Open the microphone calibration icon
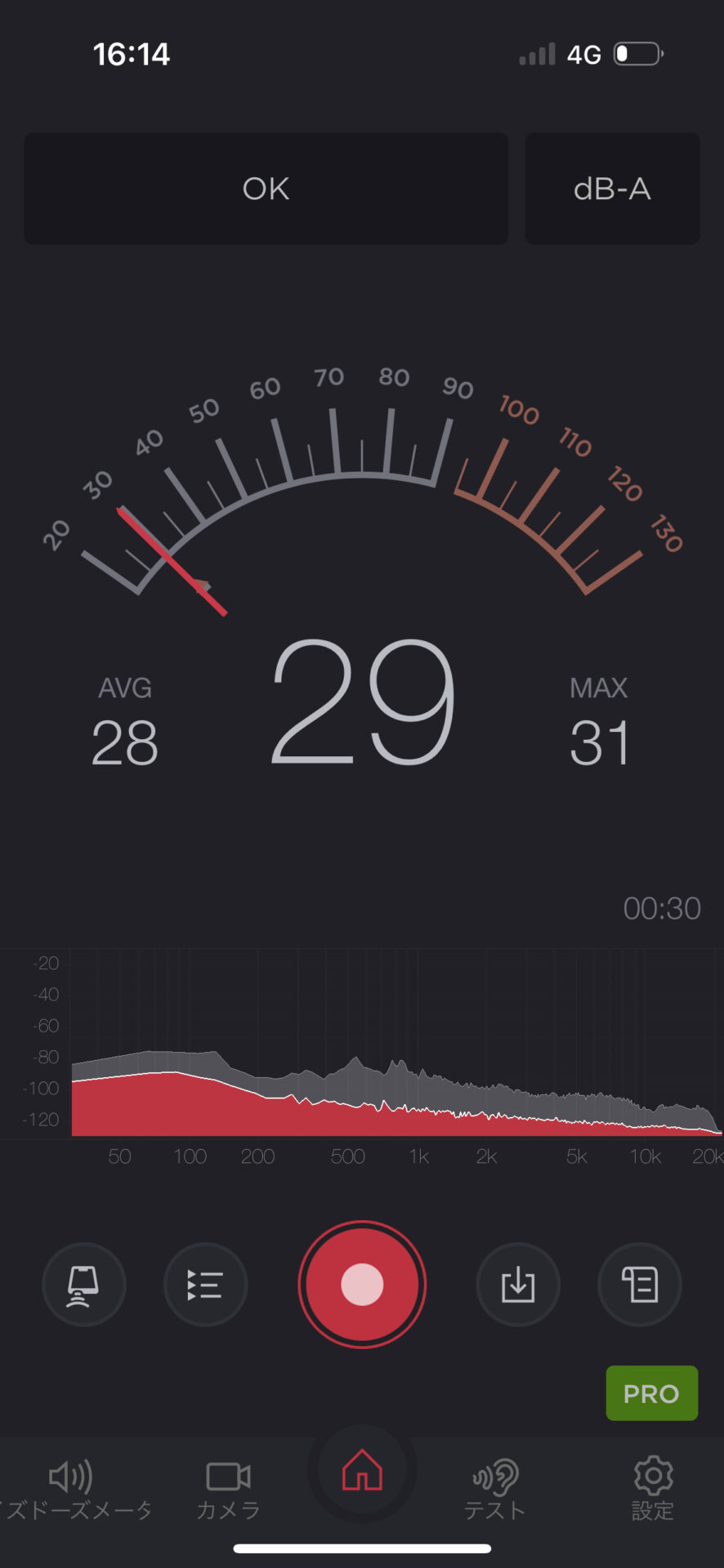 pos(83,1285)
